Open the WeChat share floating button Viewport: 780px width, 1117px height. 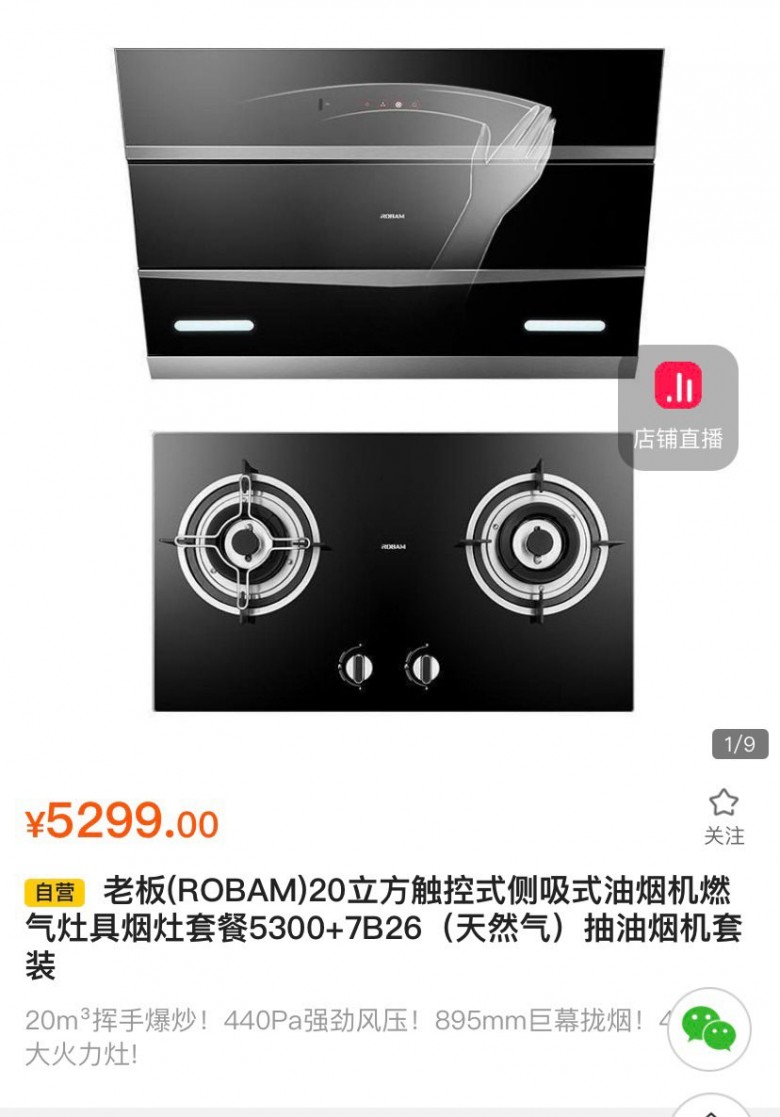[x=709, y=1028]
